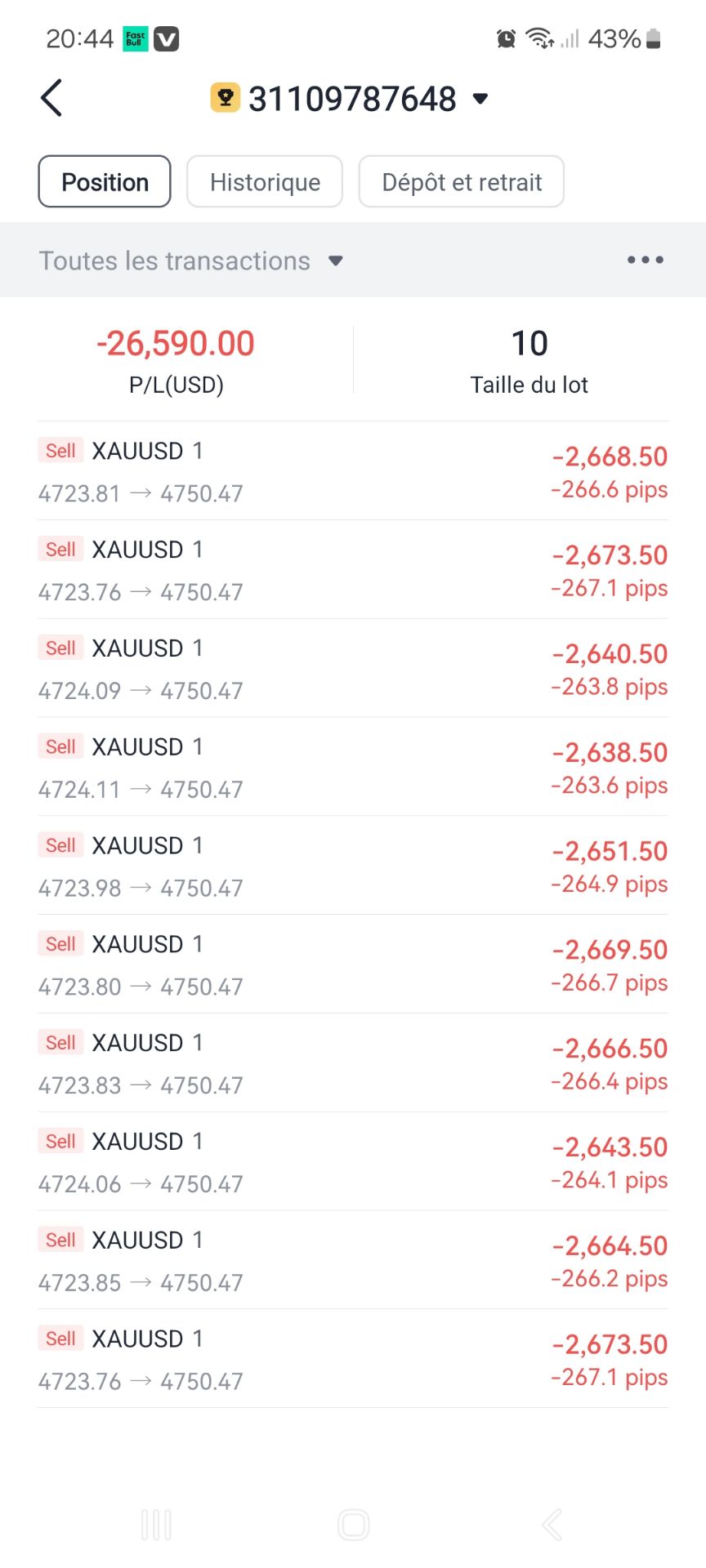
Task: View the Sell position entered at 4724.09
Action: tap(353, 669)
